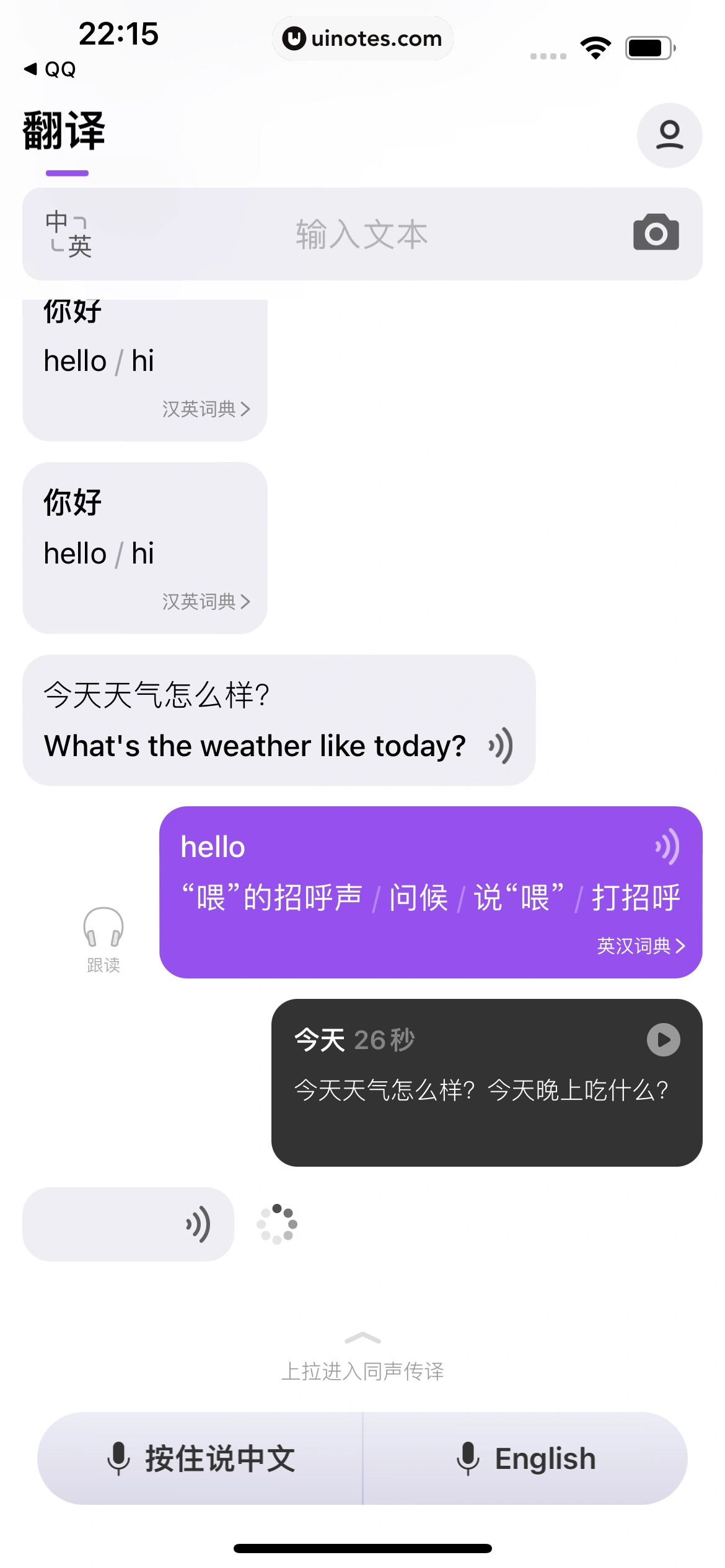Tap the speaker icon on the loading bubble

click(196, 1224)
